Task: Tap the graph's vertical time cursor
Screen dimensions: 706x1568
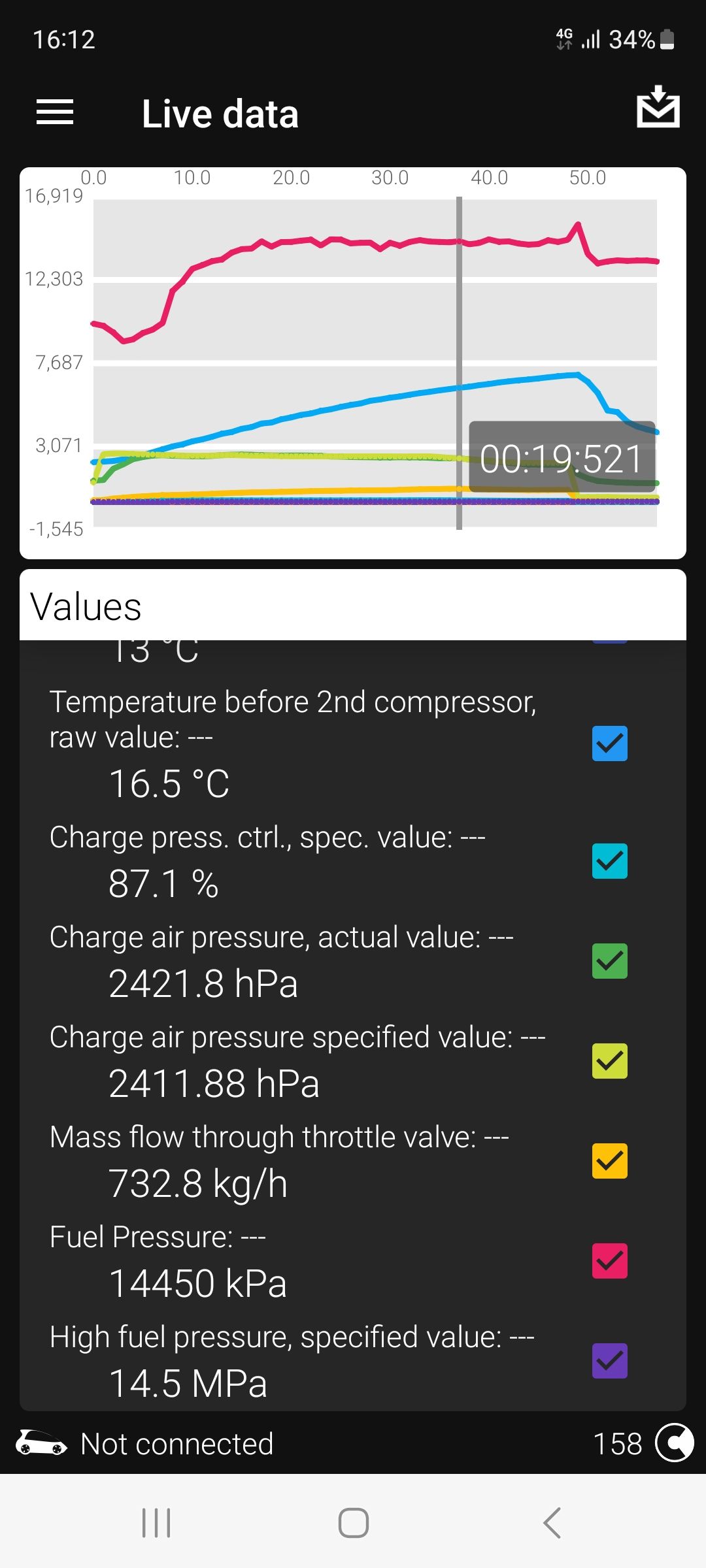Action: coord(460,363)
